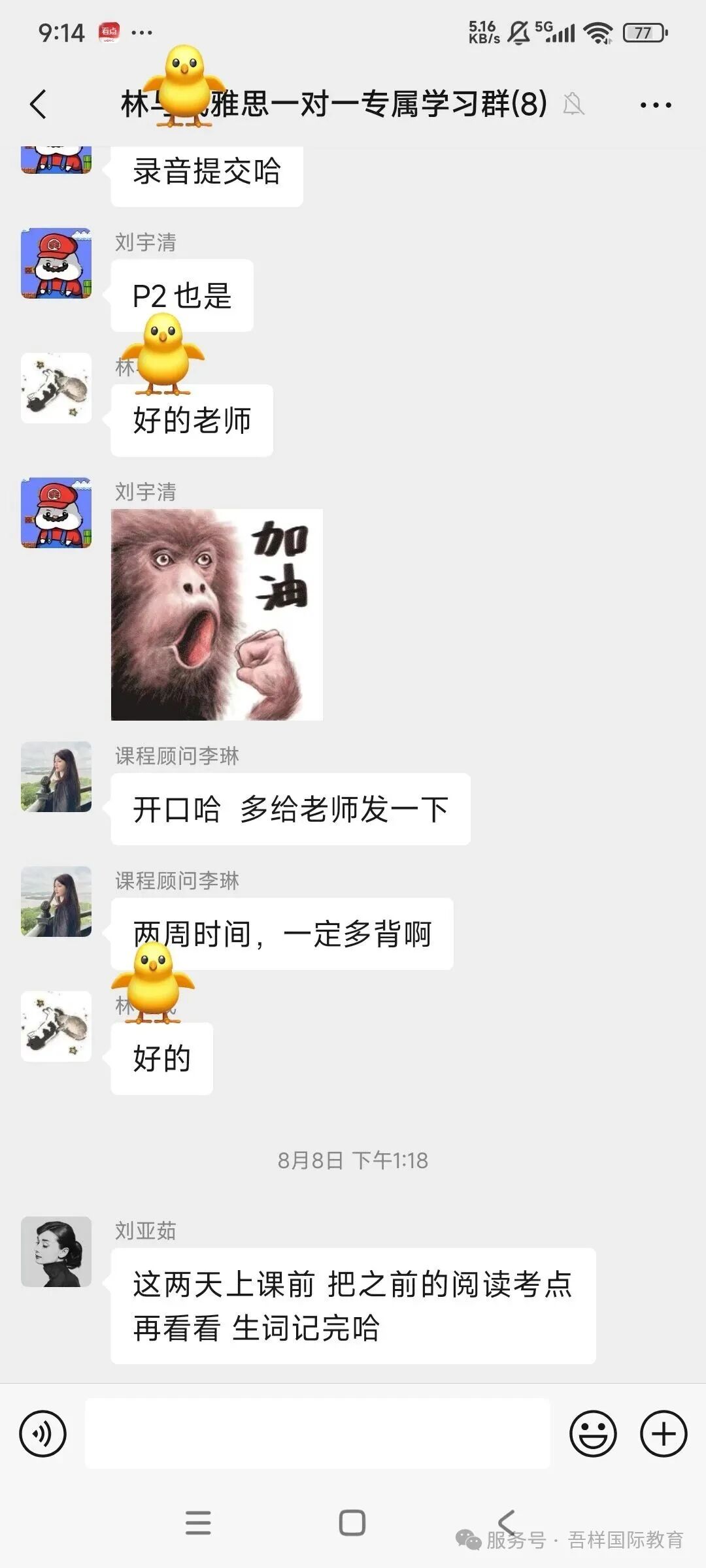Tap the system home button
The width and height of the screenshot is (706, 1568).
352,1522
